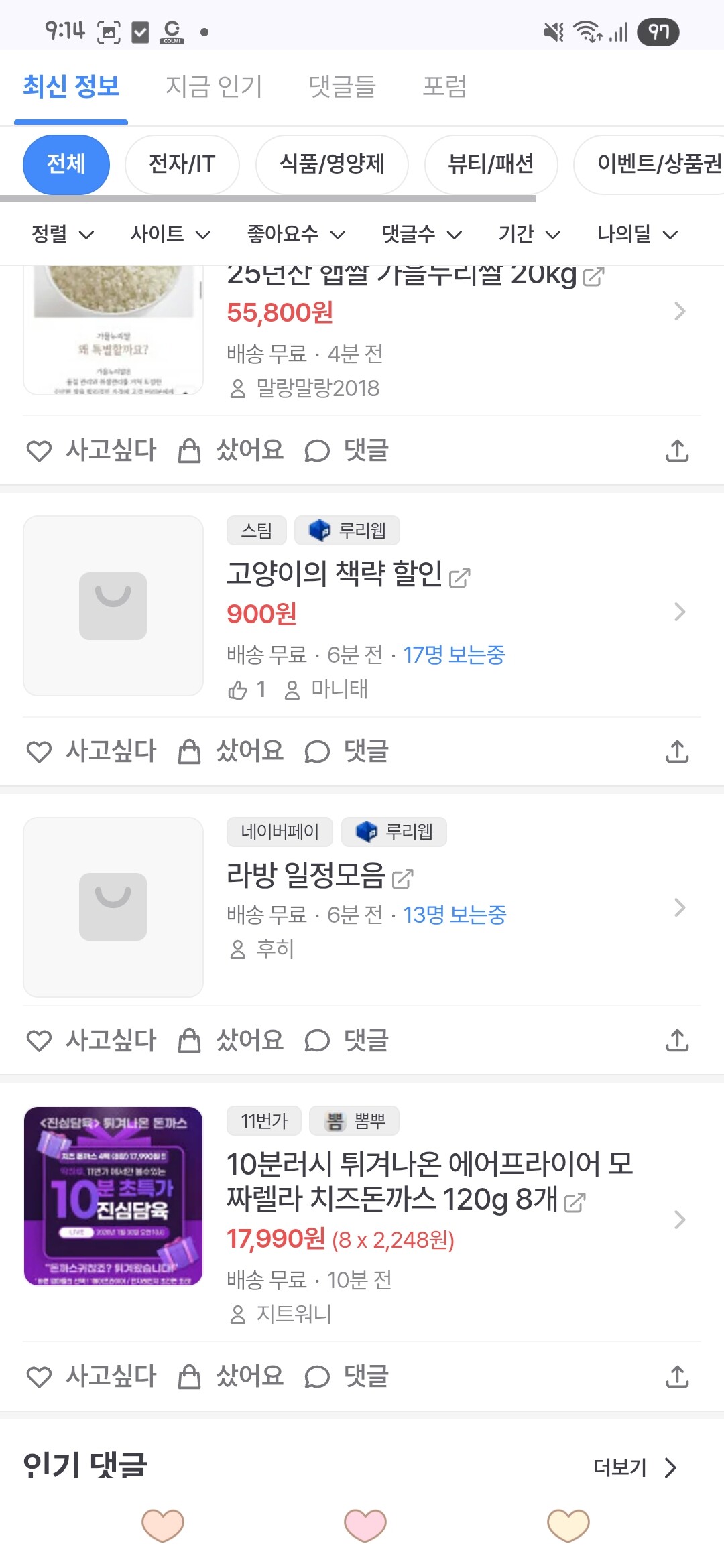
Task: Open the 댓글수 dropdown
Action: [x=422, y=234]
